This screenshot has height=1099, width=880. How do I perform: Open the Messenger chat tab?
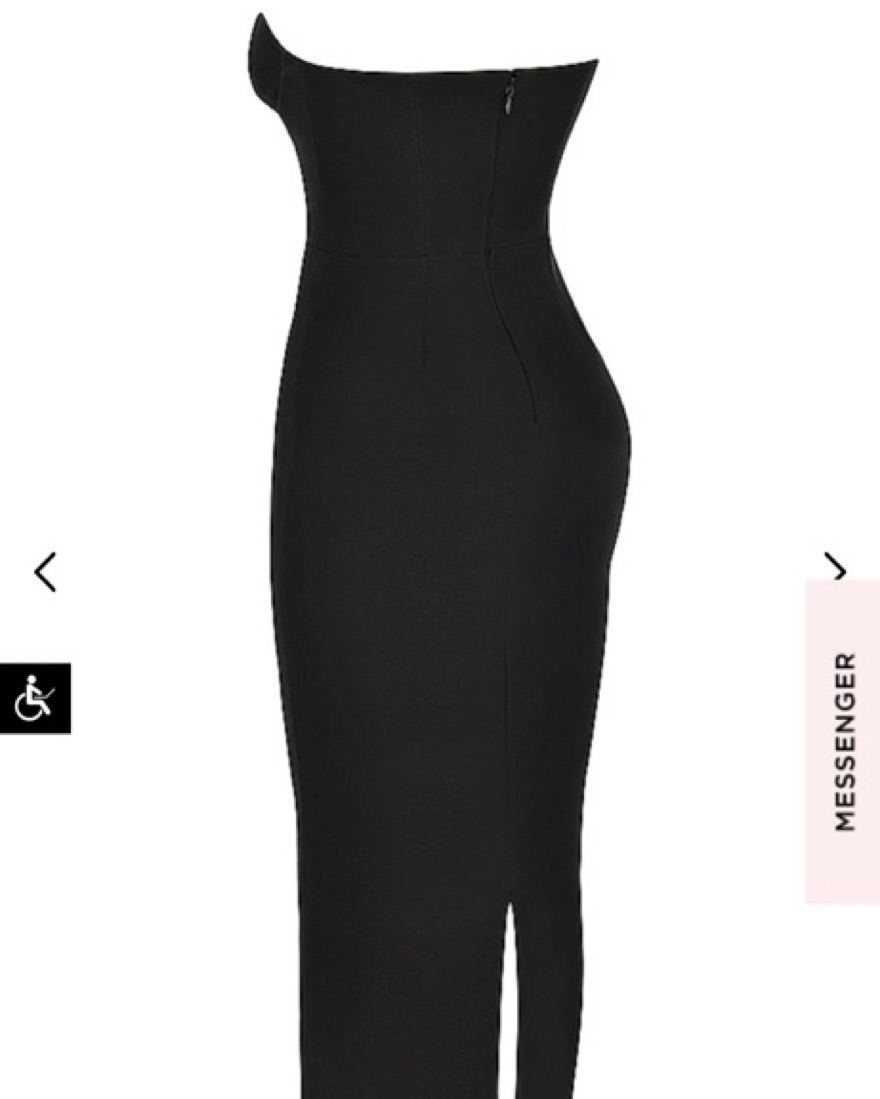[843, 741]
